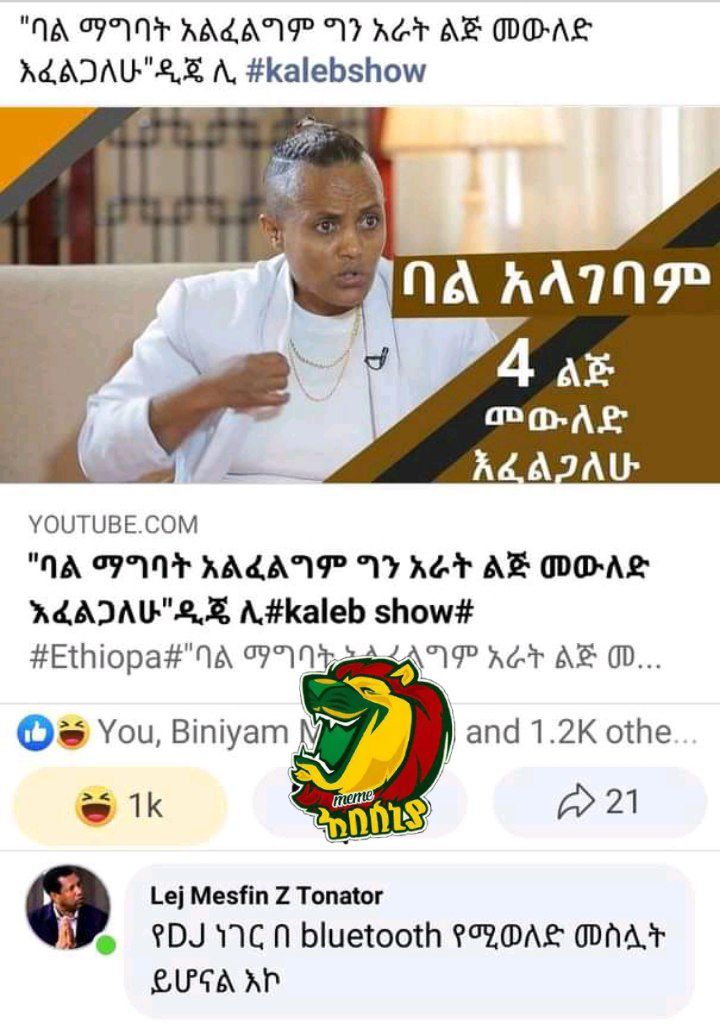The height and width of the screenshot is (1036, 720).
Task: Tap the Haha reaction button showing 1k
Action: 120,805
